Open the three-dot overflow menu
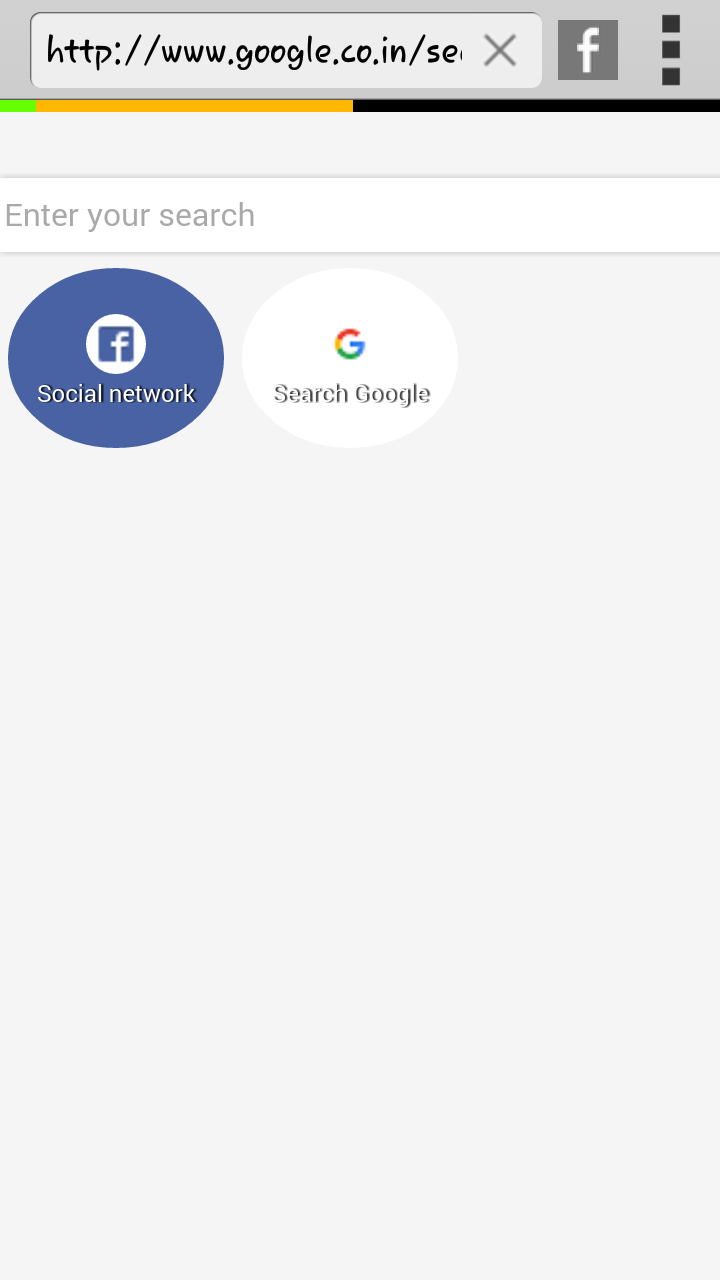Image resolution: width=720 pixels, height=1280 pixels. coord(671,50)
